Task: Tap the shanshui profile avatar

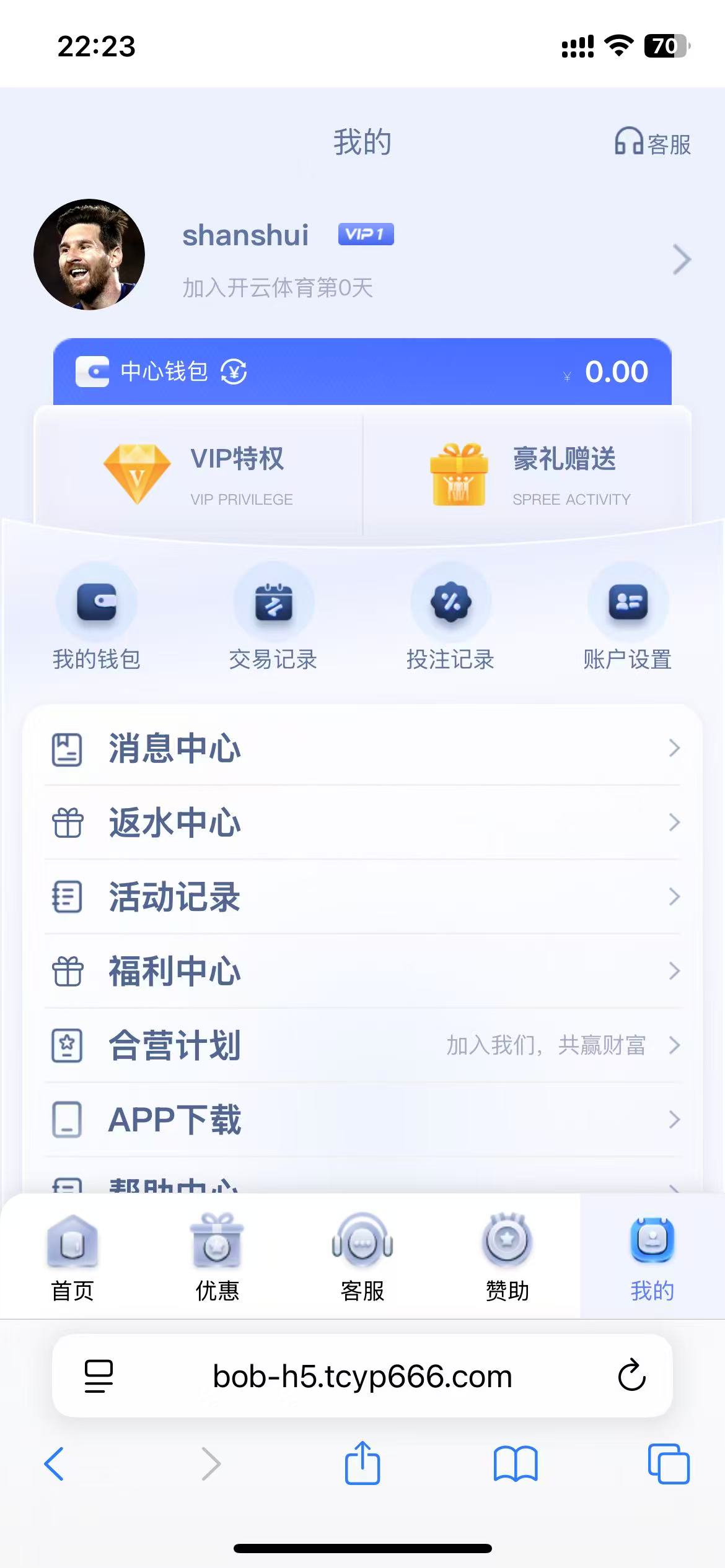Action: pos(89,255)
